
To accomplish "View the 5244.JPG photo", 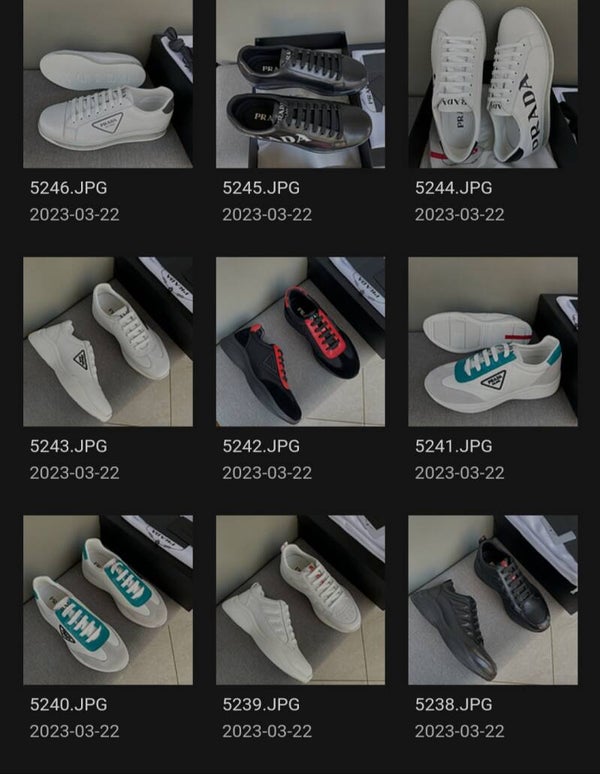I will 492,84.
